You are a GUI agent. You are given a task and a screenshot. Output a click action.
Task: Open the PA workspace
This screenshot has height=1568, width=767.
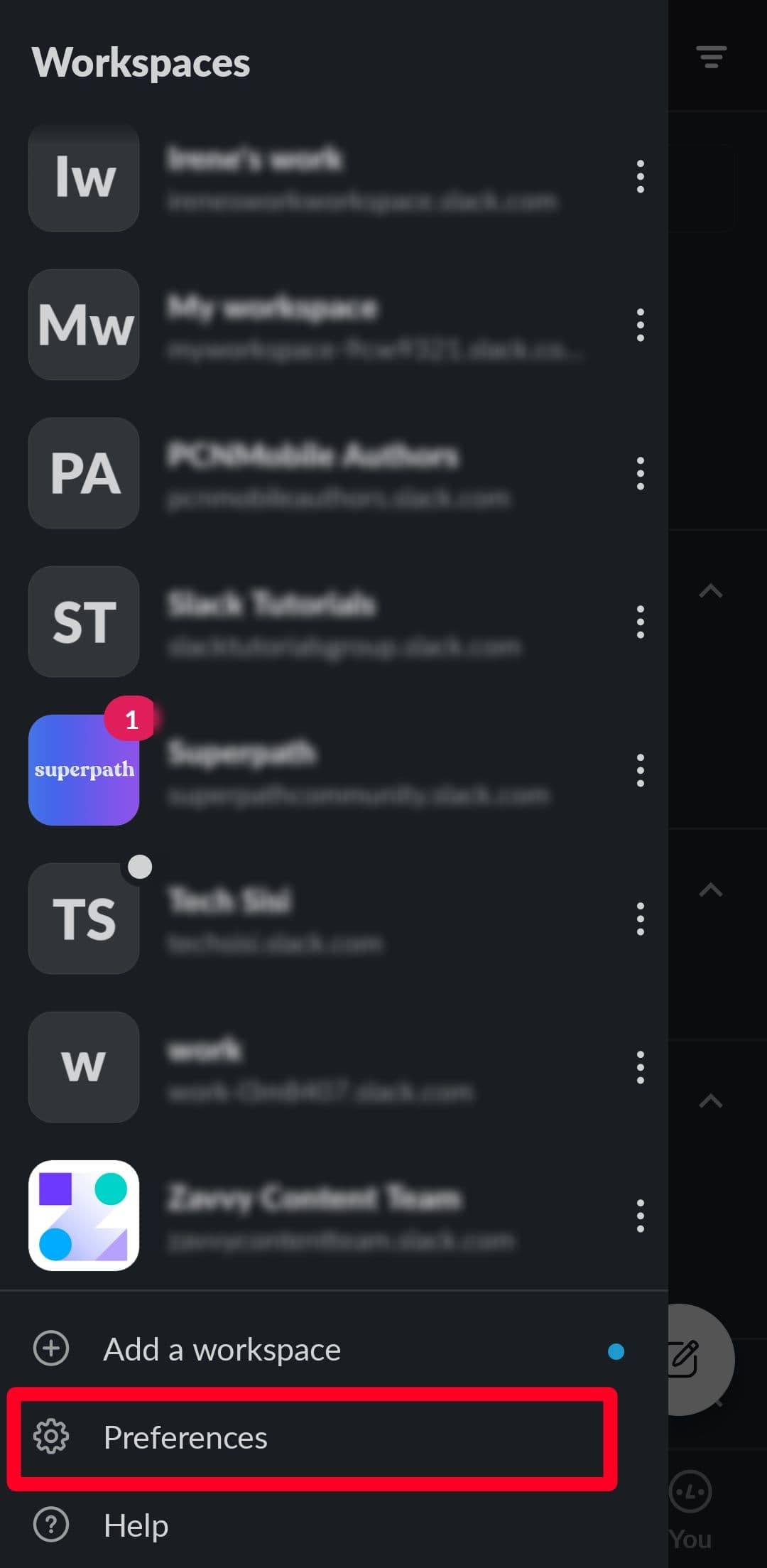coord(84,473)
